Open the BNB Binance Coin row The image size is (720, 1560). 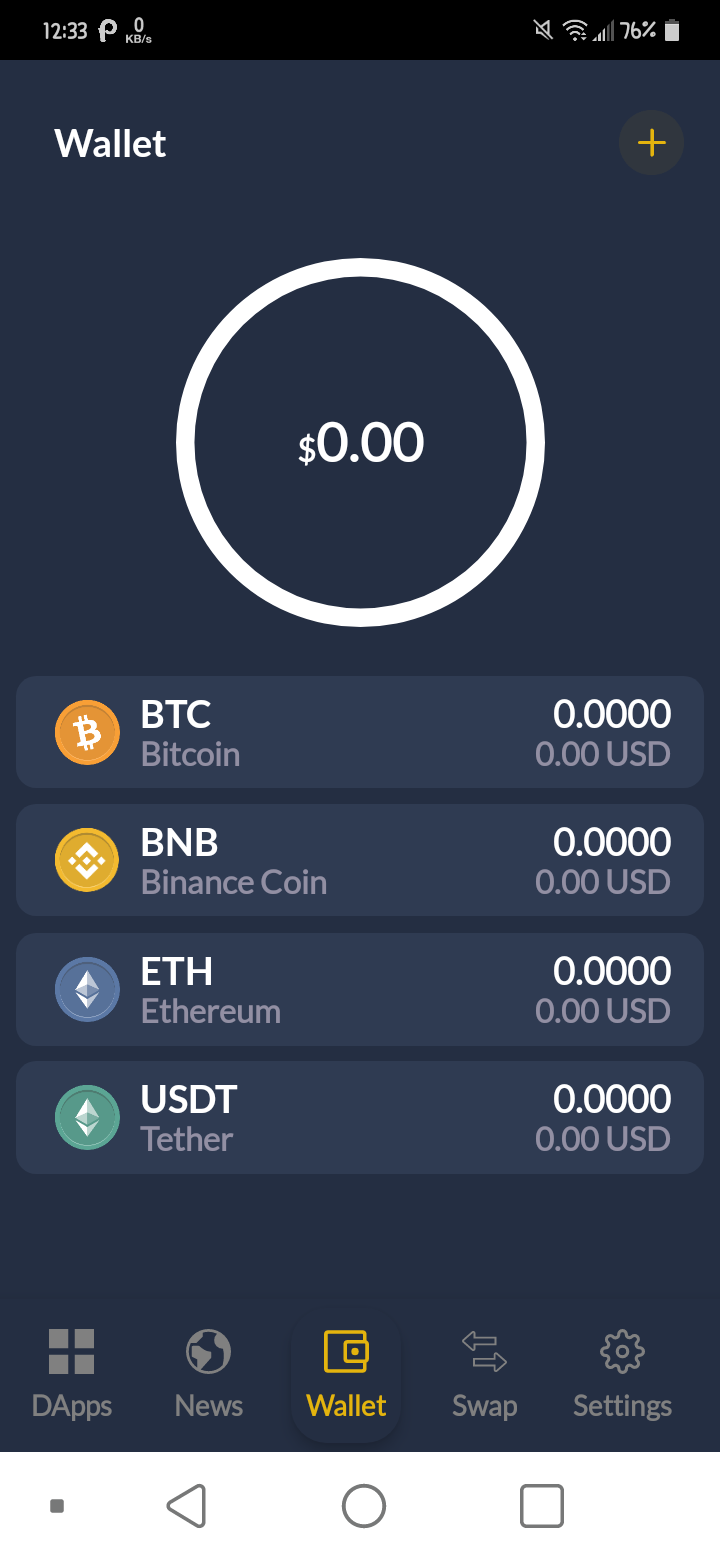[x=360, y=860]
